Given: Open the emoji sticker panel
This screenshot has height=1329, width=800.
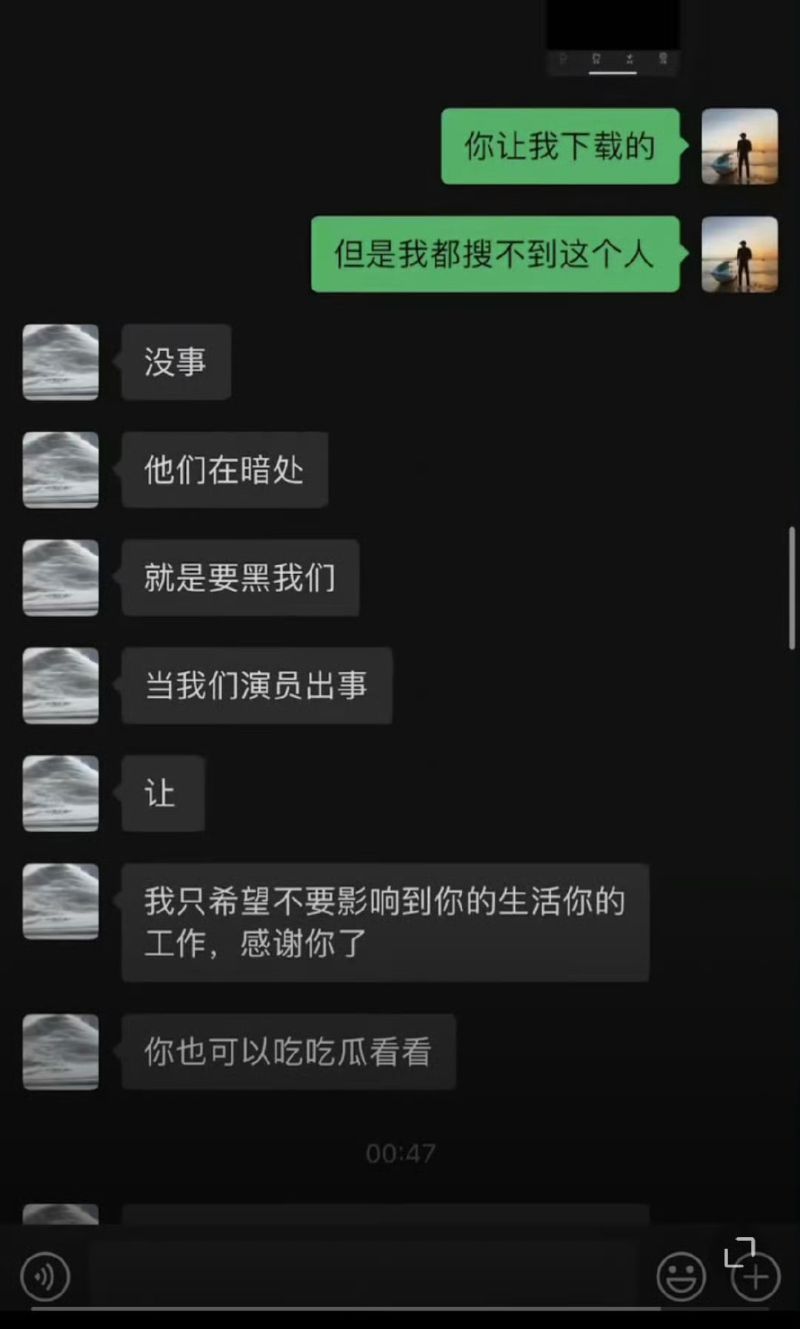Looking at the screenshot, I should pos(680,1277).
